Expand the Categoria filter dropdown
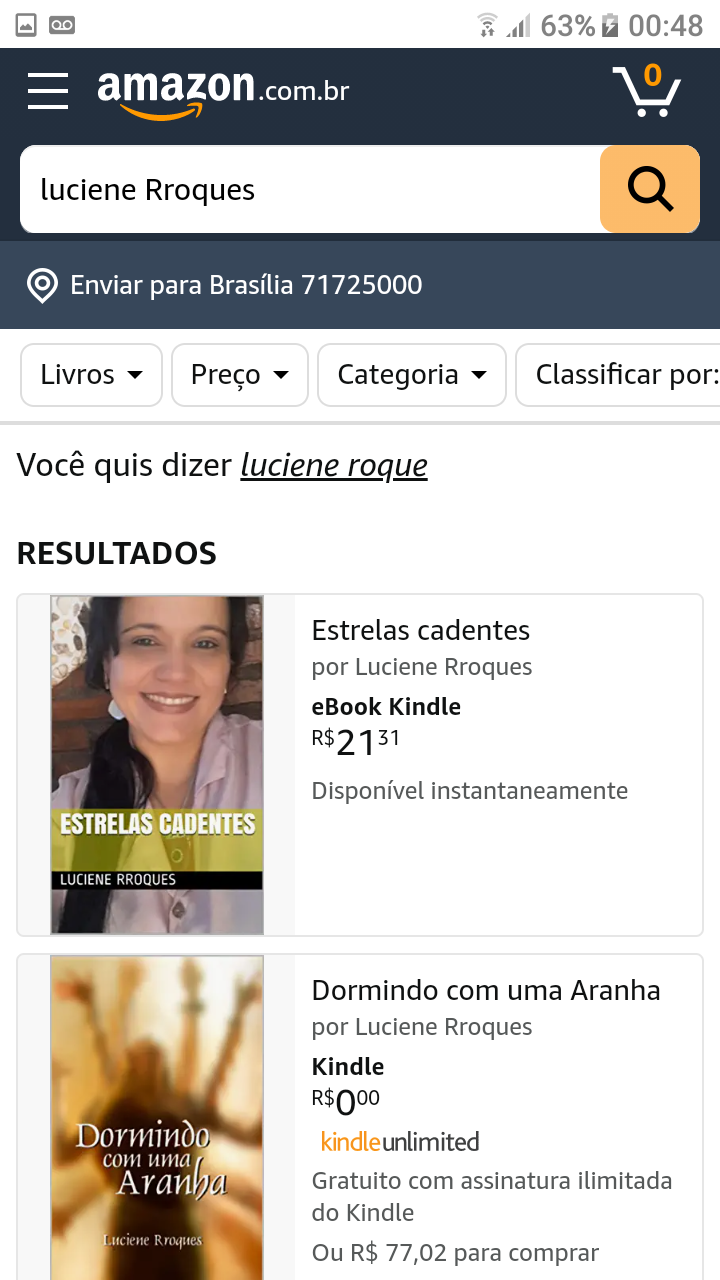Image resolution: width=720 pixels, height=1280 pixels. pos(411,375)
